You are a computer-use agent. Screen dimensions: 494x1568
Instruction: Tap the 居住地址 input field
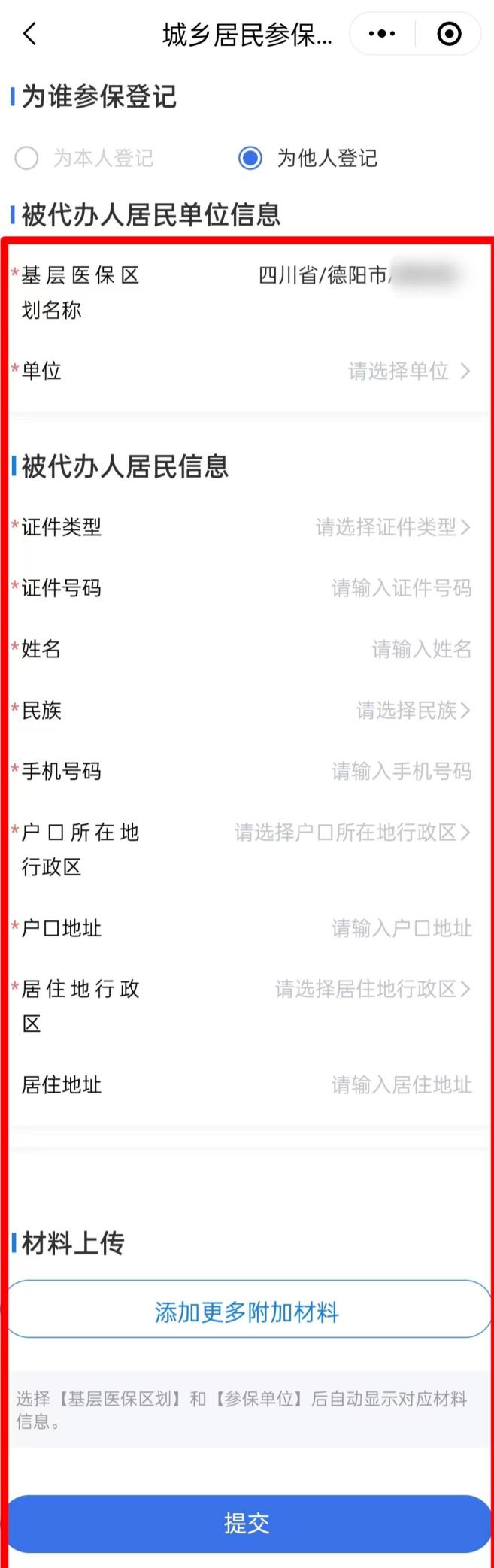401,1084
